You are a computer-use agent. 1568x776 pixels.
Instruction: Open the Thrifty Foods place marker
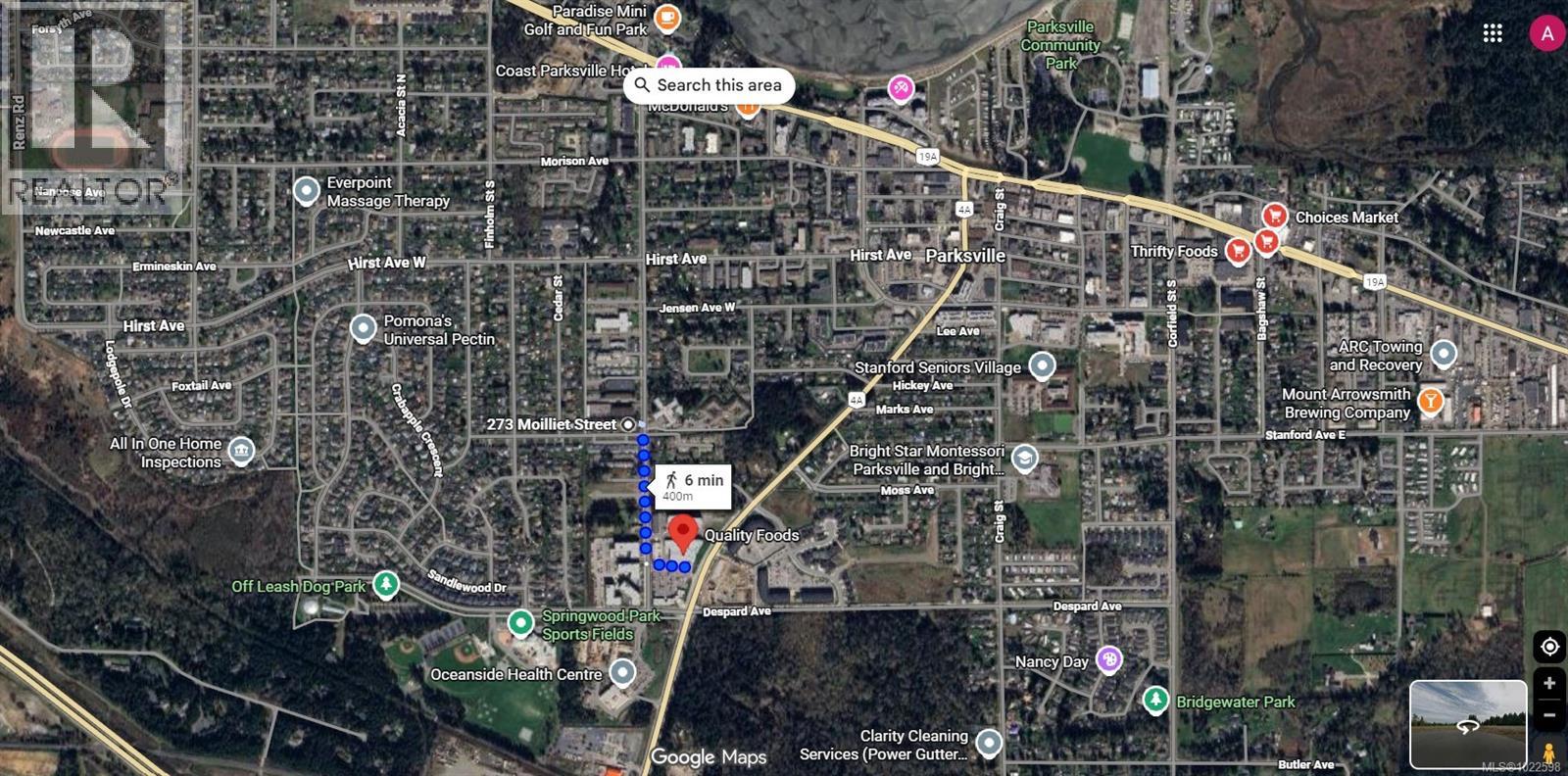click(x=1239, y=251)
